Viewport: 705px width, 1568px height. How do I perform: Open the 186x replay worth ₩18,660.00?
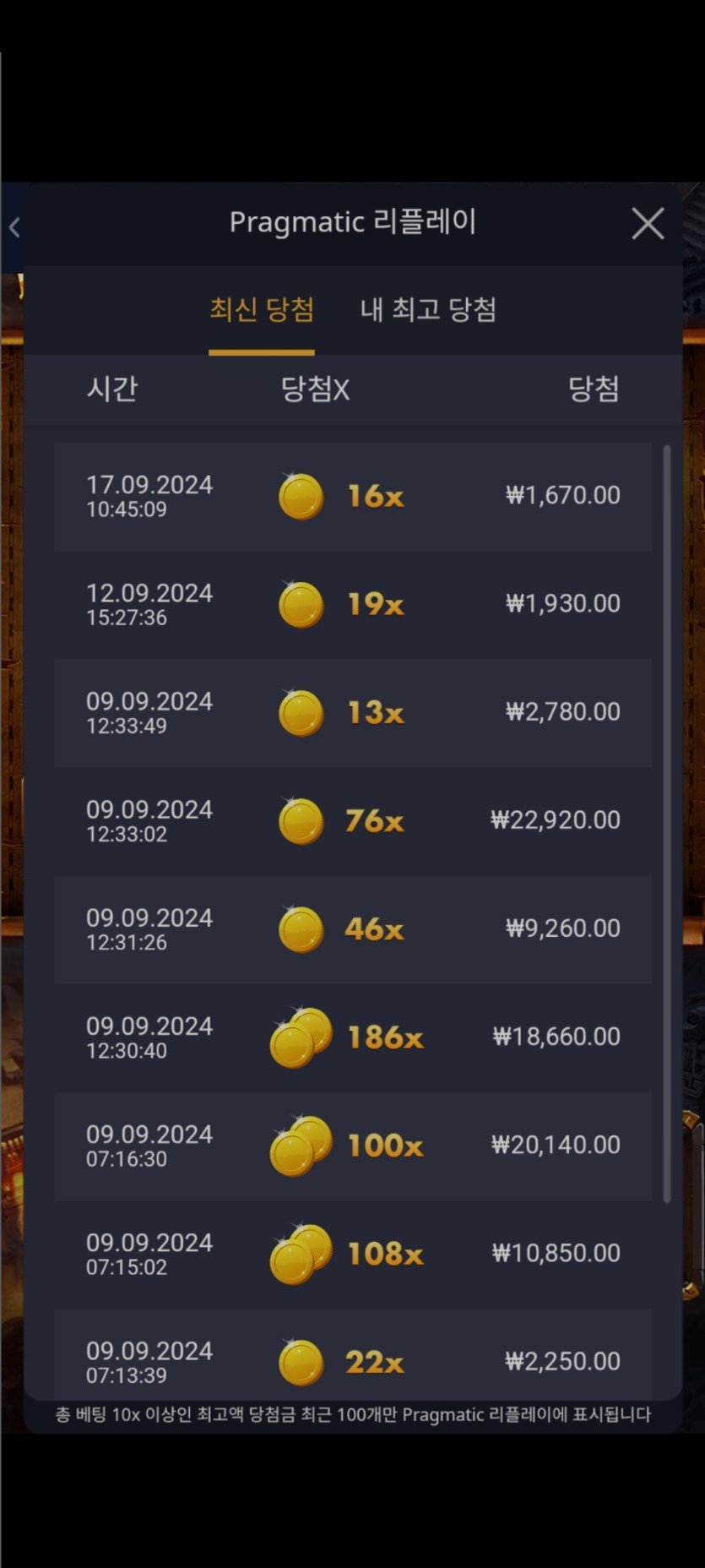(352, 1037)
